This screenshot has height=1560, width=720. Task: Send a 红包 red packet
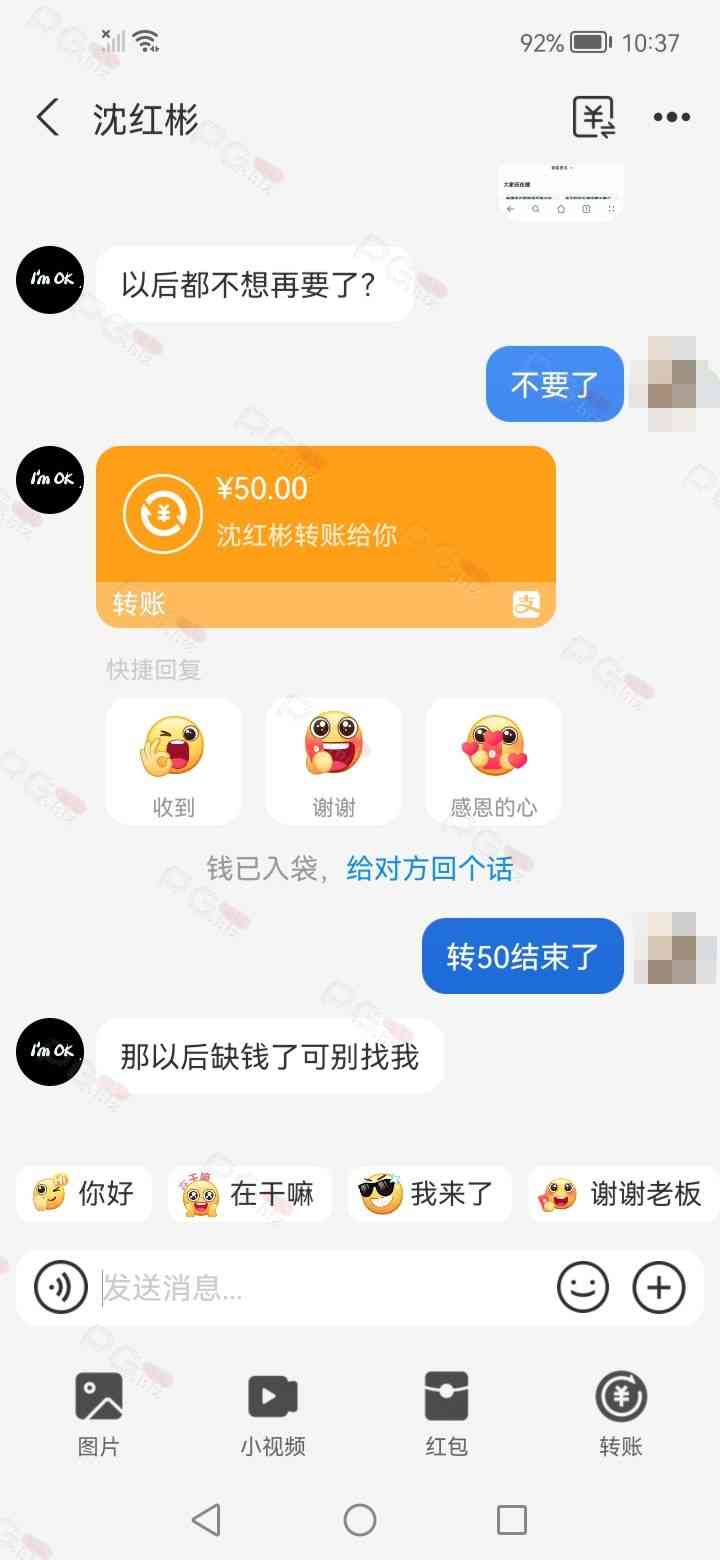[x=446, y=1412]
